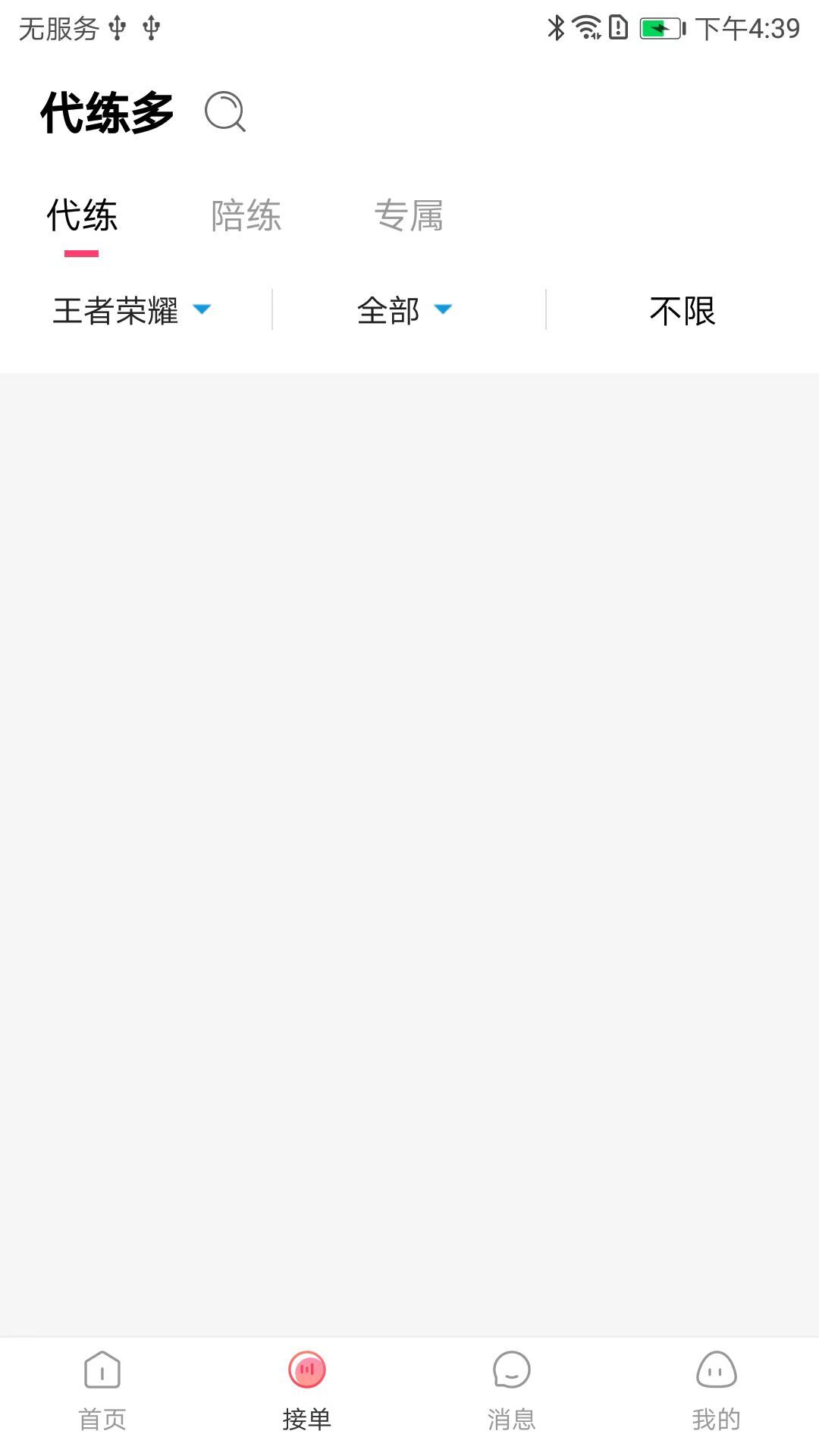Screen dimensions: 819x1456
Task: Switch to the 专属 tab
Action: 409,215
